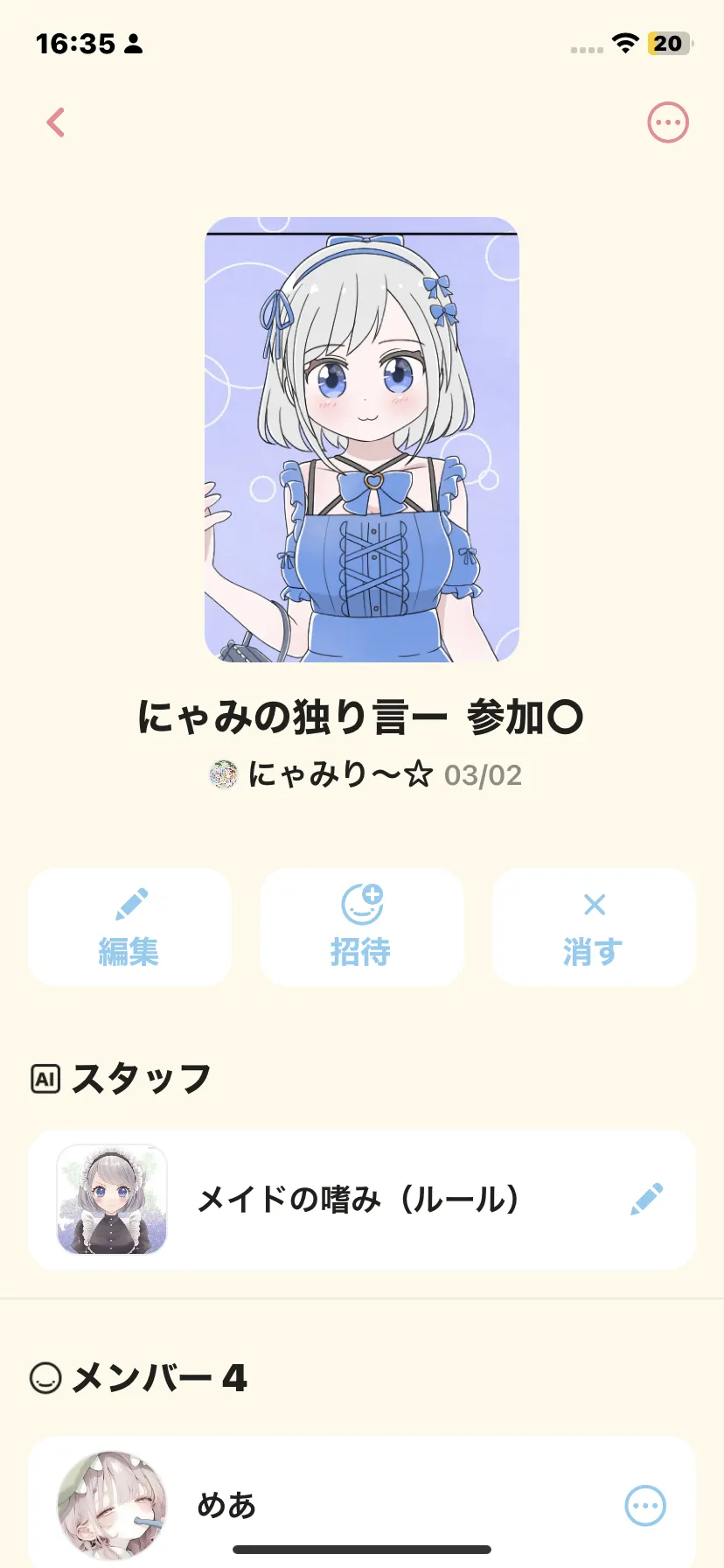
Task: Open options for member めあ
Action: tap(645, 1505)
